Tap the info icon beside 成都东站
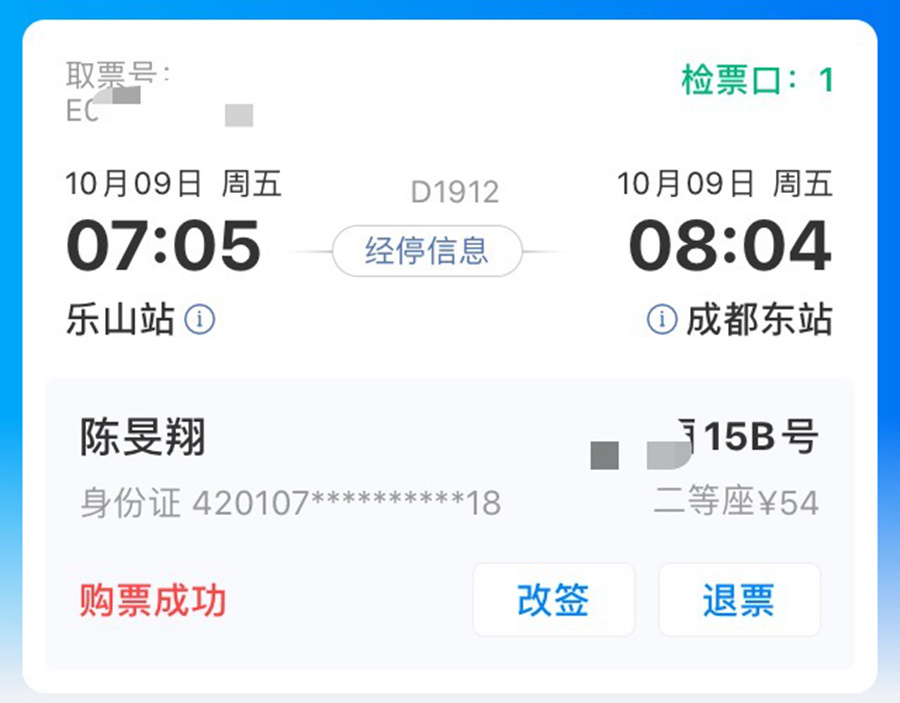 coord(662,321)
